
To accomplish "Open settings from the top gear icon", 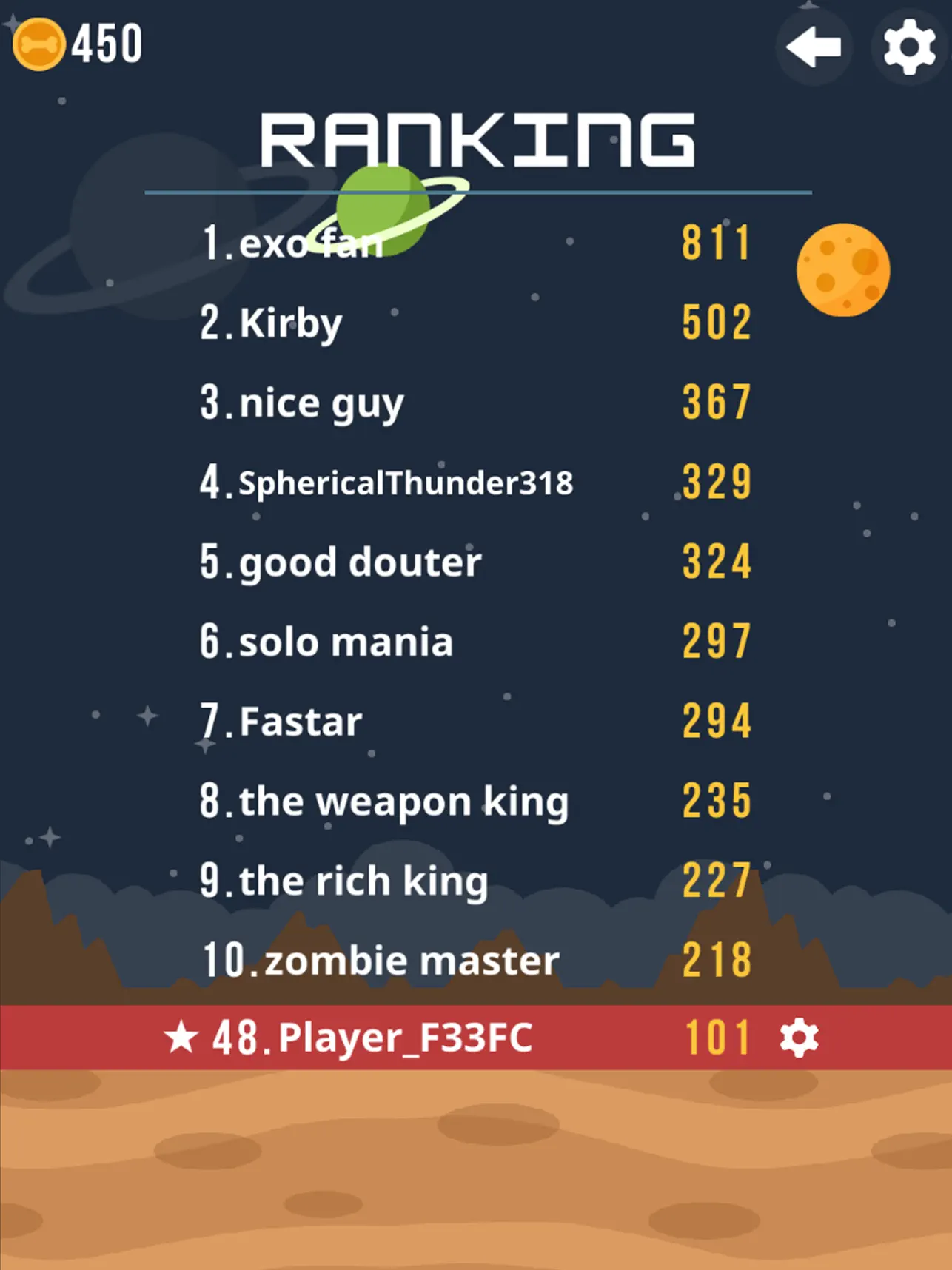I will [x=909, y=47].
